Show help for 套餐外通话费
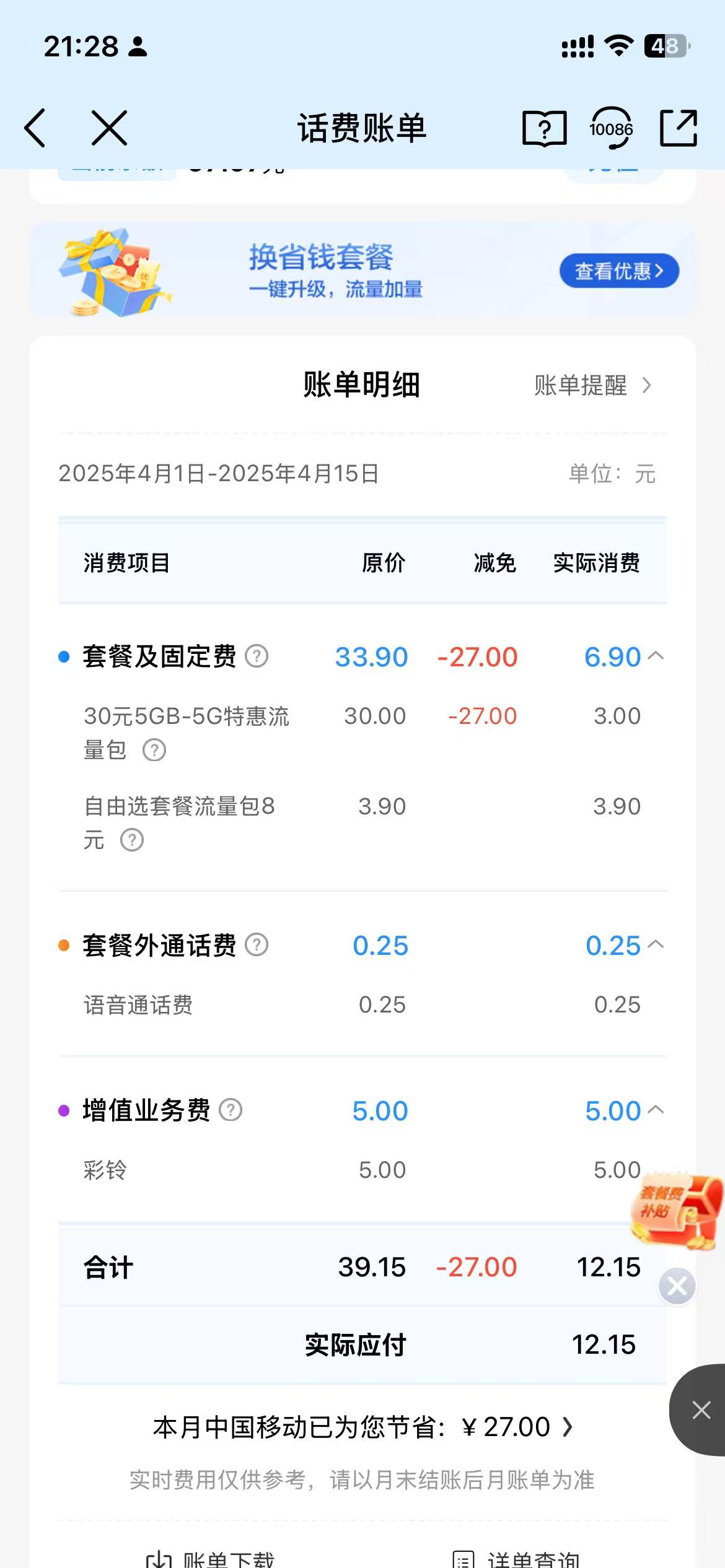The height and width of the screenshot is (1568, 725). (257, 945)
